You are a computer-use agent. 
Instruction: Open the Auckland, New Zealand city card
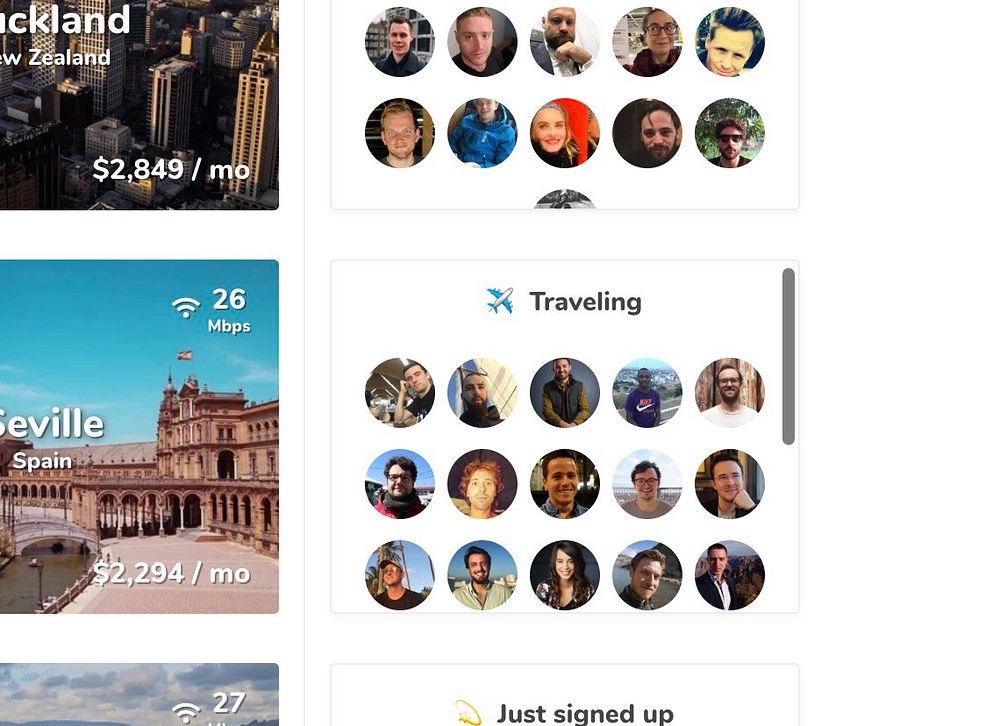click(139, 104)
